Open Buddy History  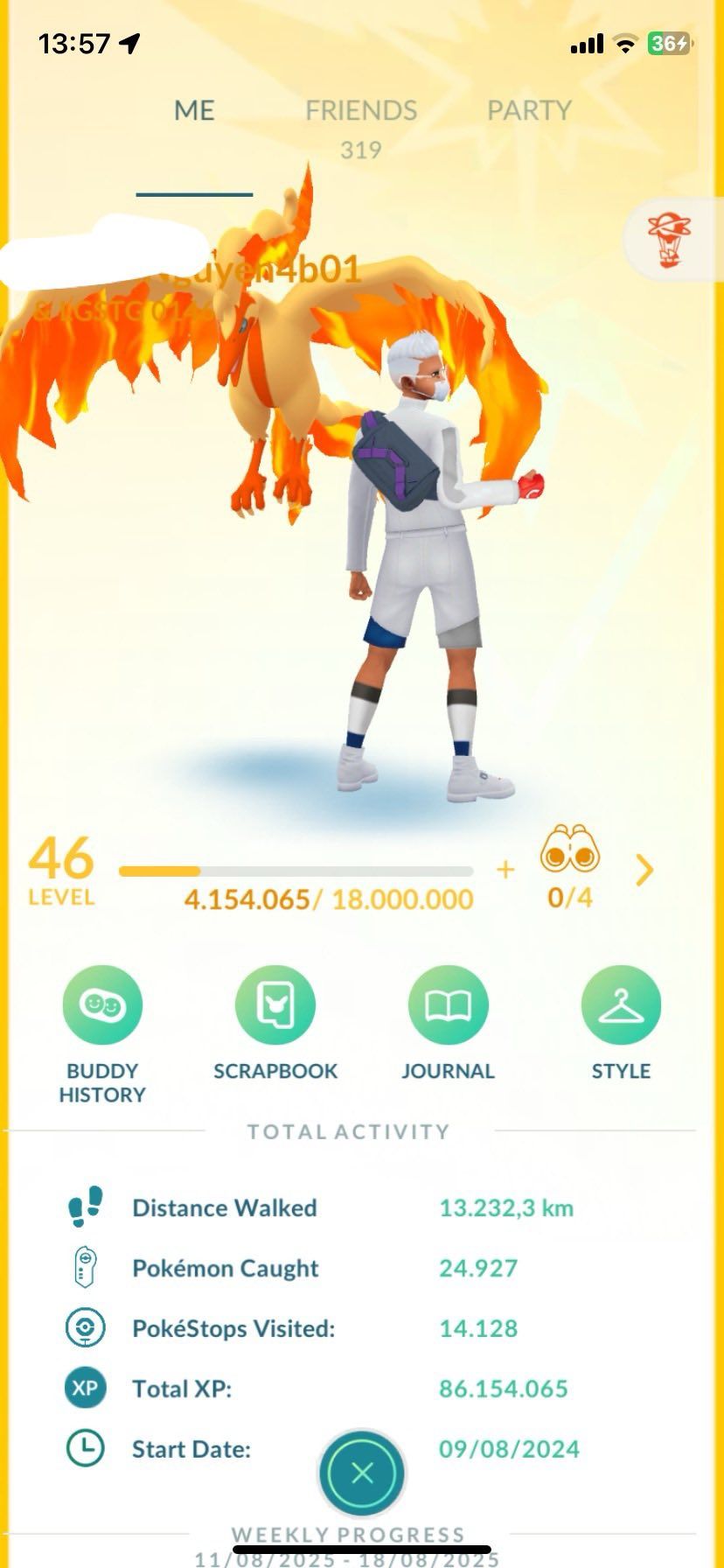coord(102,1006)
